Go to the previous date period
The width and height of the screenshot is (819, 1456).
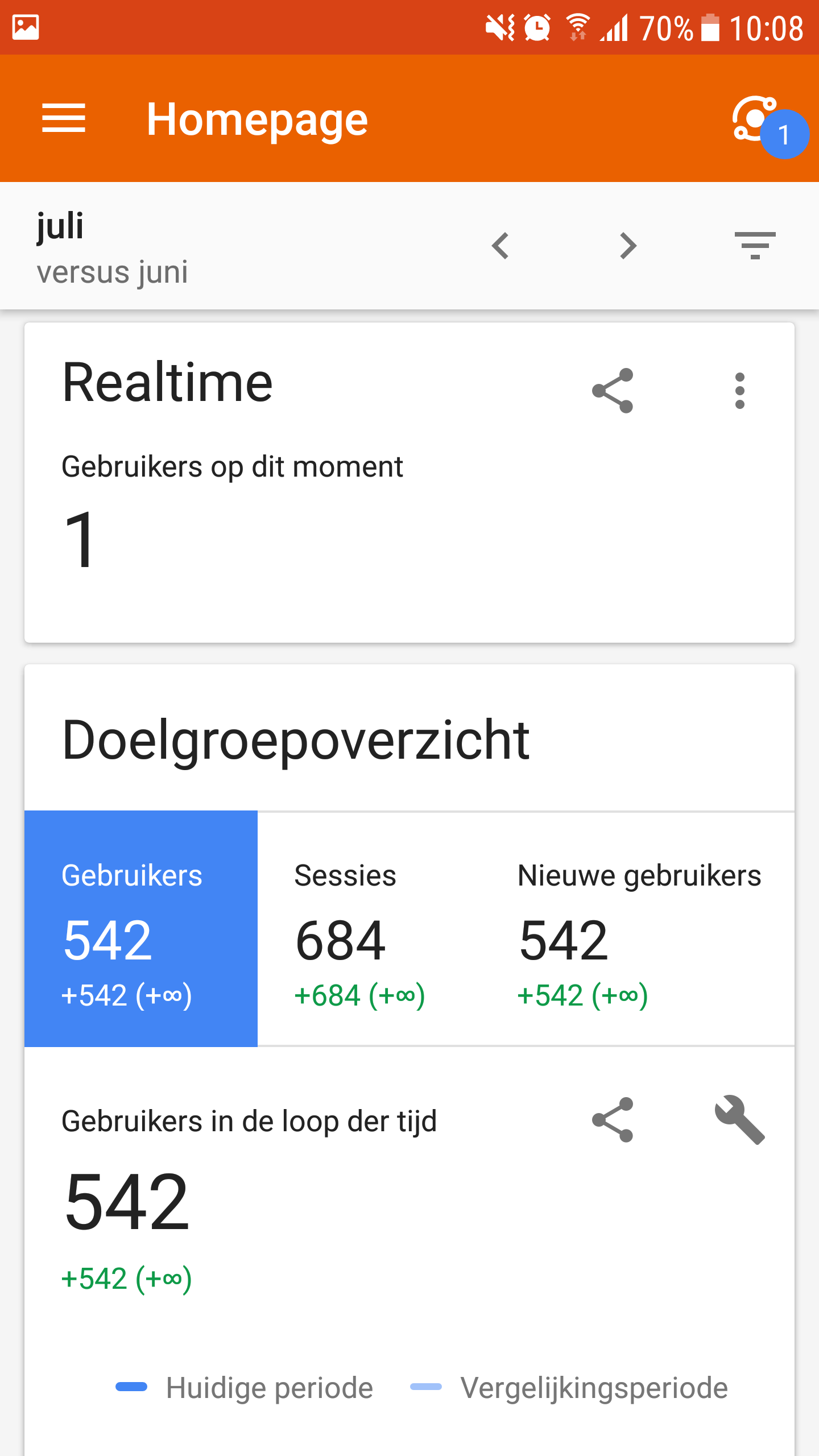coord(500,246)
